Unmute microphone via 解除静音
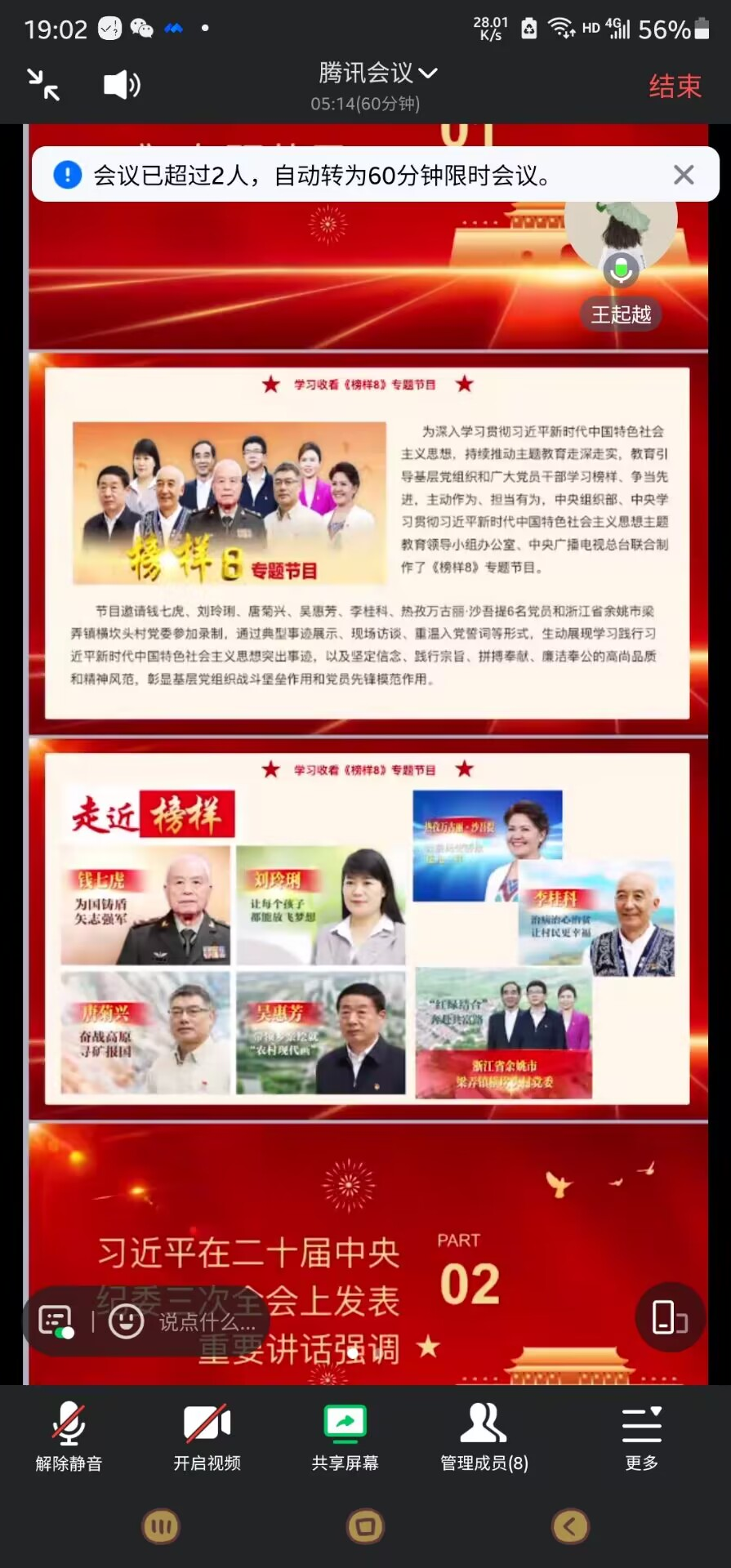The height and width of the screenshot is (1568, 731). click(x=69, y=1436)
